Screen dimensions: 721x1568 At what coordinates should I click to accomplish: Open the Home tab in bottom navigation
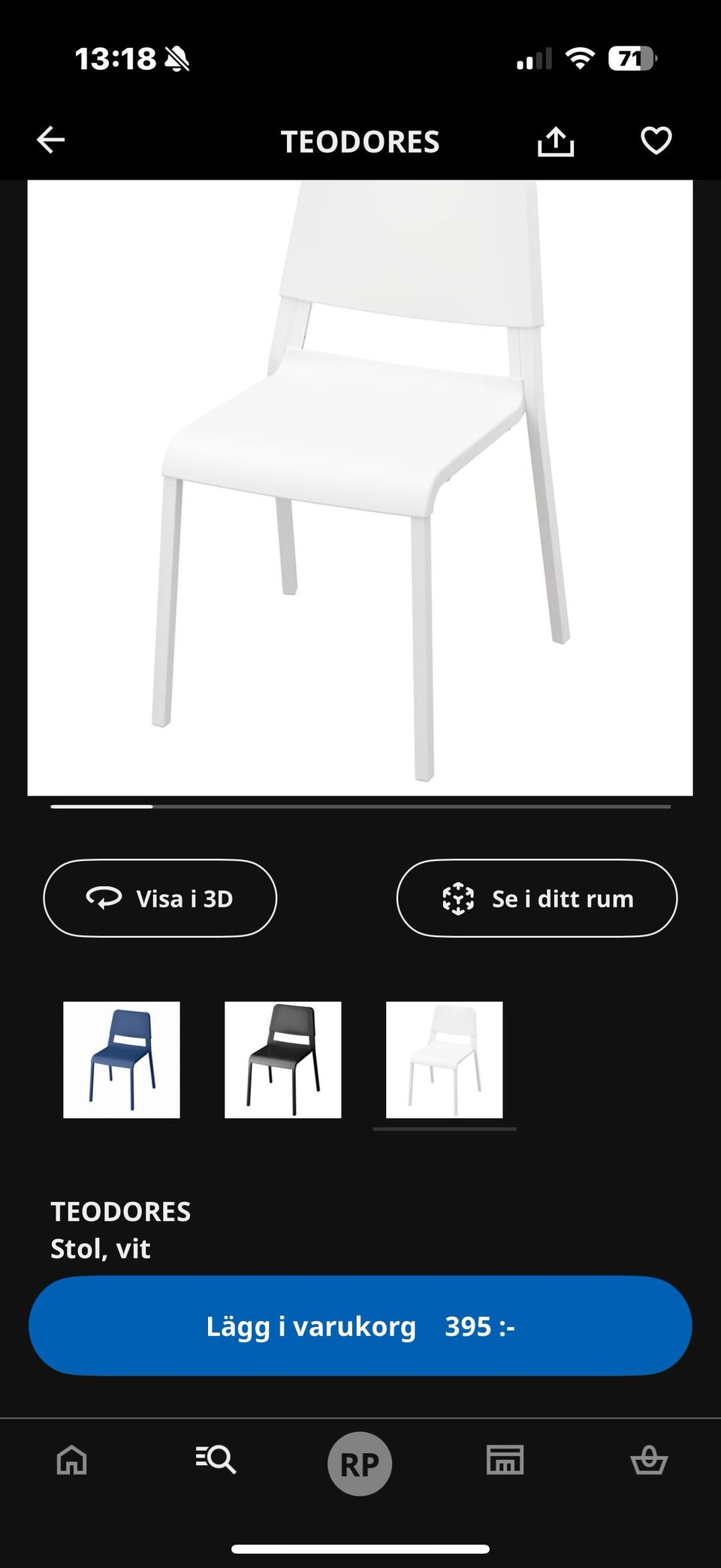click(71, 1461)
